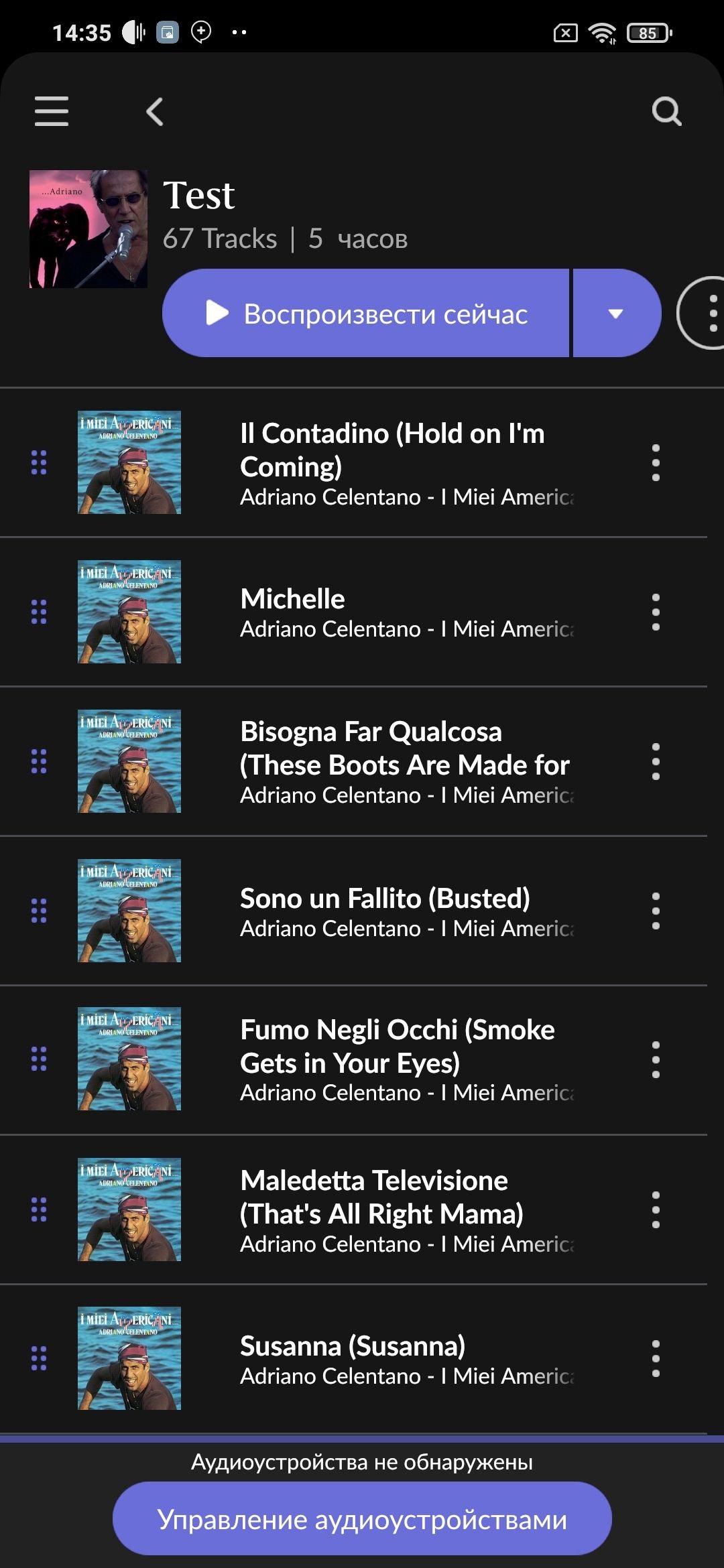The height and width of the screenshot is (1568, 724).
Task: Open options for Il Contadino track
Action: point(656,462)
